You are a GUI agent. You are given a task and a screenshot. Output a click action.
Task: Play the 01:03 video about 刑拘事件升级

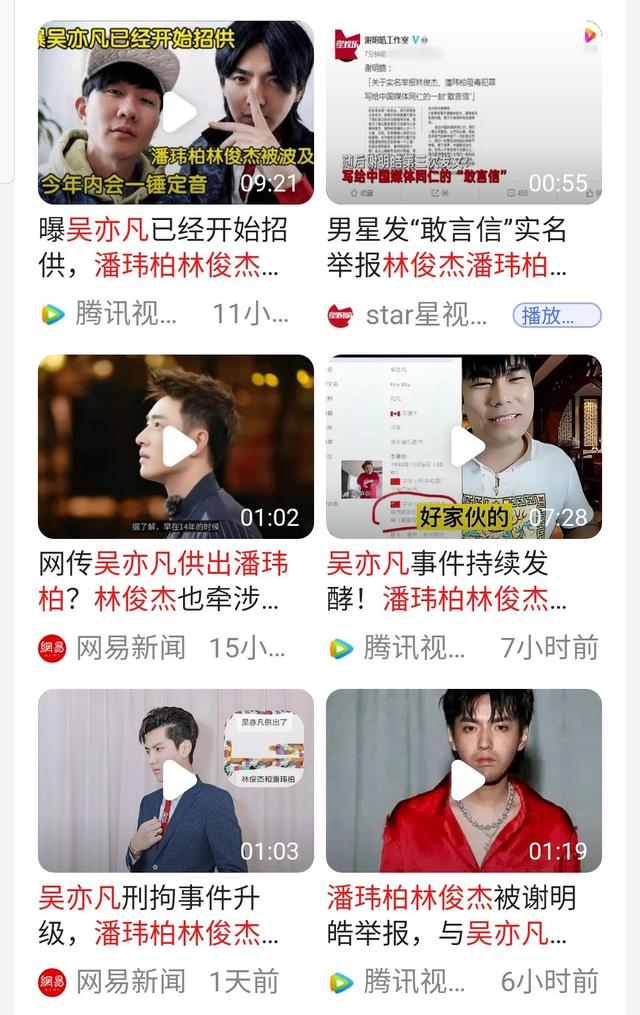178,780
